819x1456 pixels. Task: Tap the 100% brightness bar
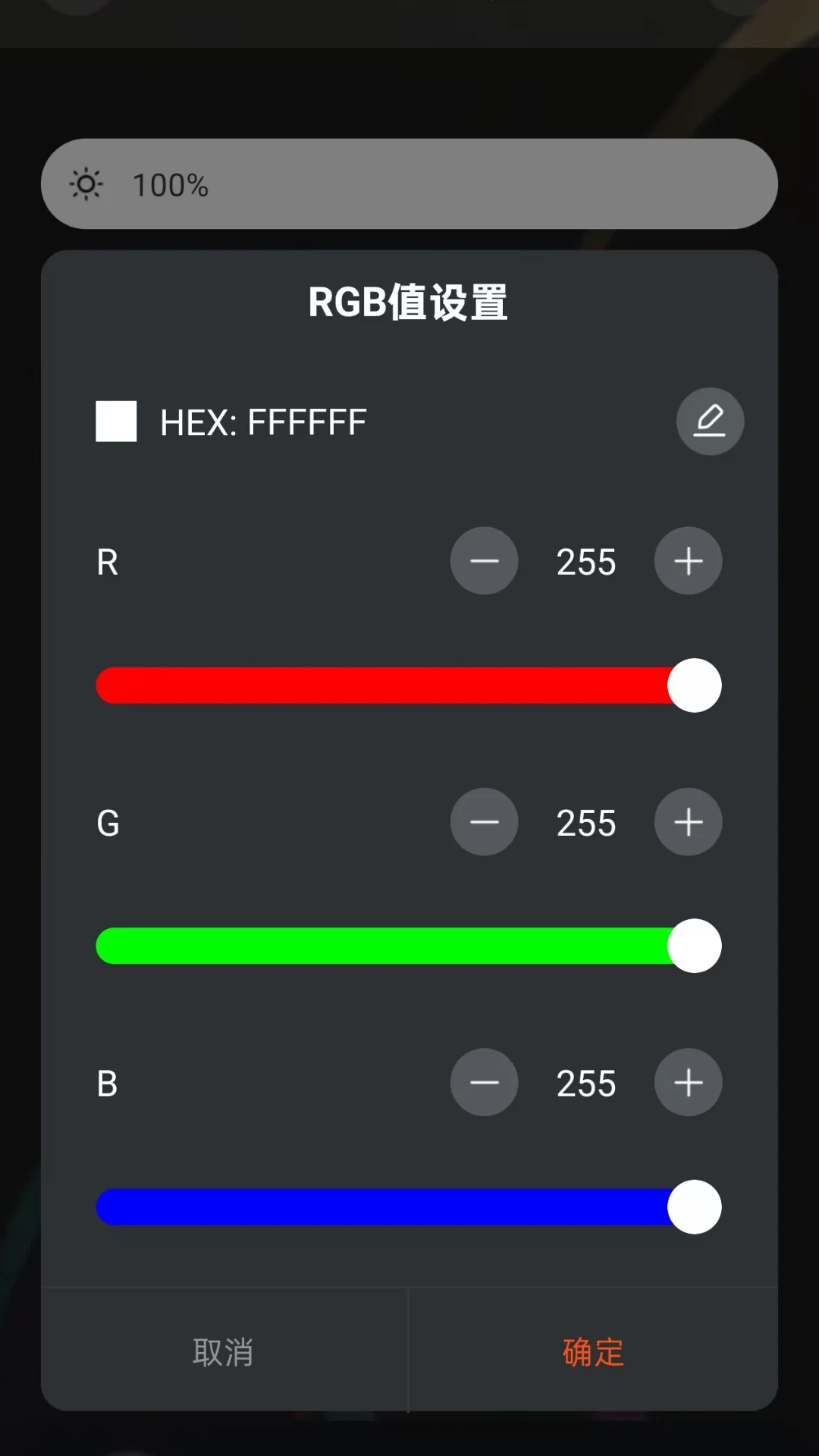click(x=409, y=184)
